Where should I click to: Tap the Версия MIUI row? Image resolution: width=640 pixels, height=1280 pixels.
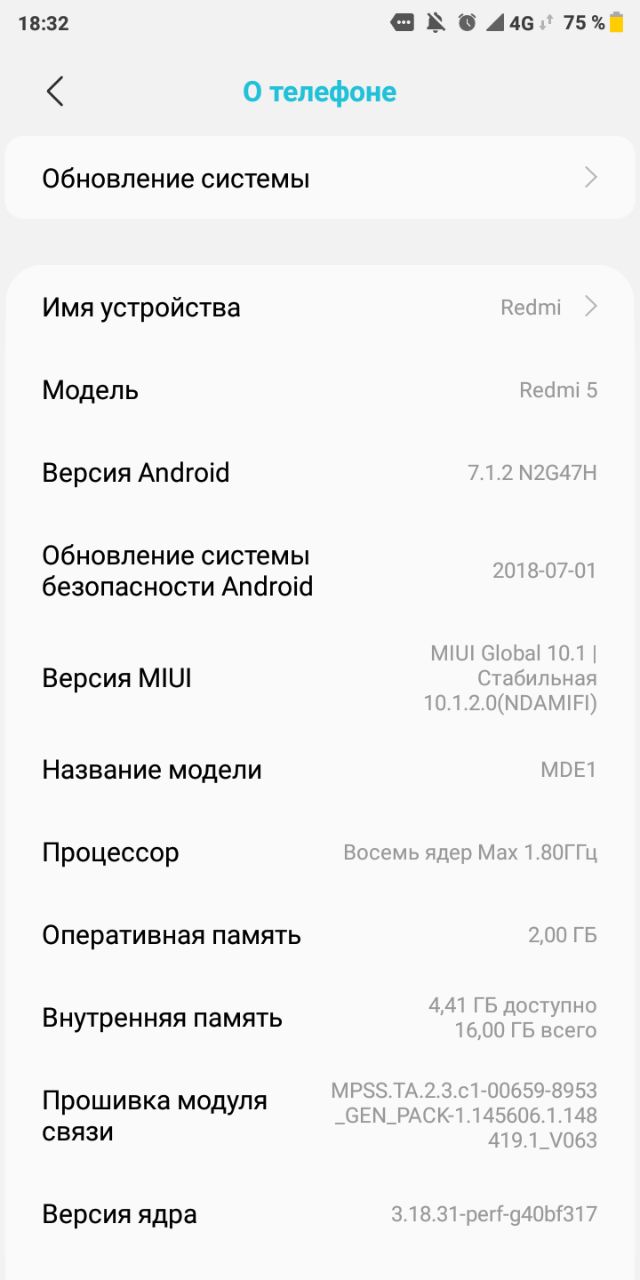click(x=320, y=678)
